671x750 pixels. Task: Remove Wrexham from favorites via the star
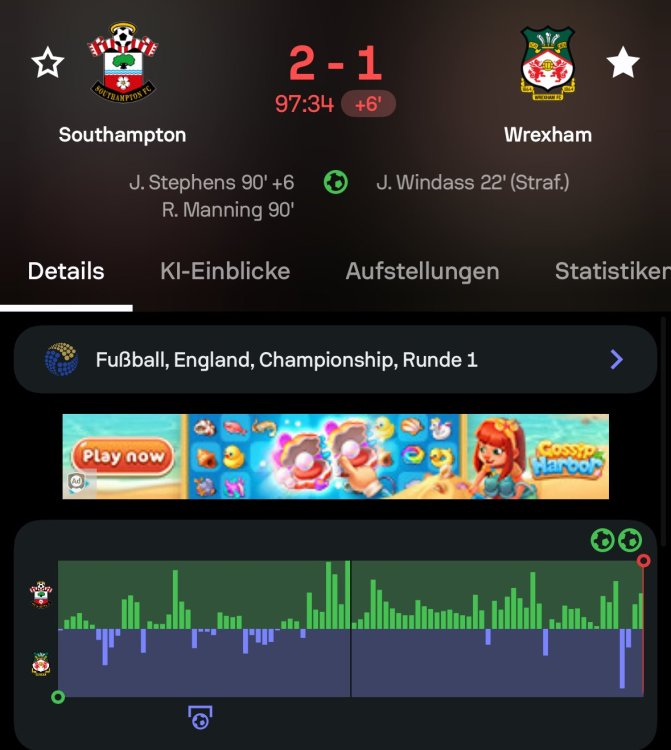(x=623, y=64)
